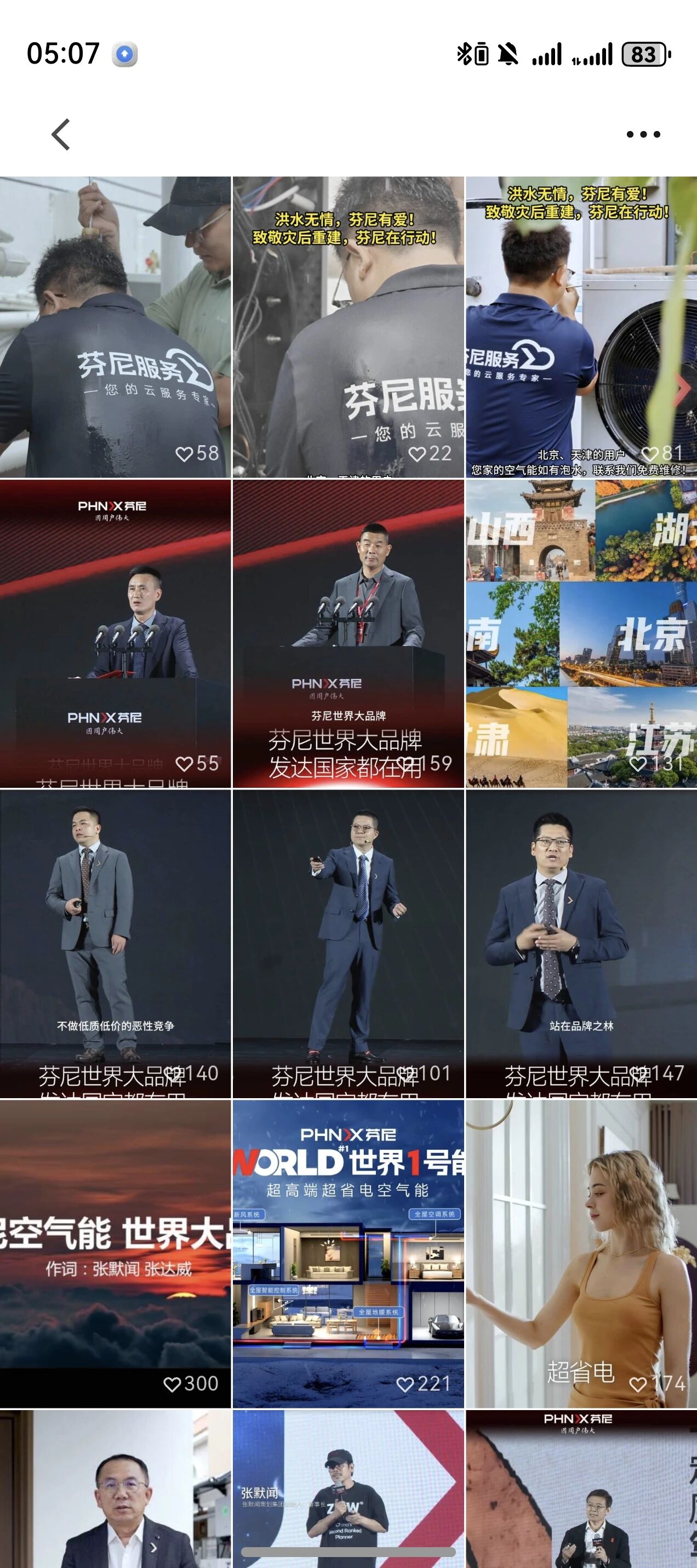Play the podium speech video with 55 likes
Viewport: 697px width, 1568px height.
(x=116, y=633)
